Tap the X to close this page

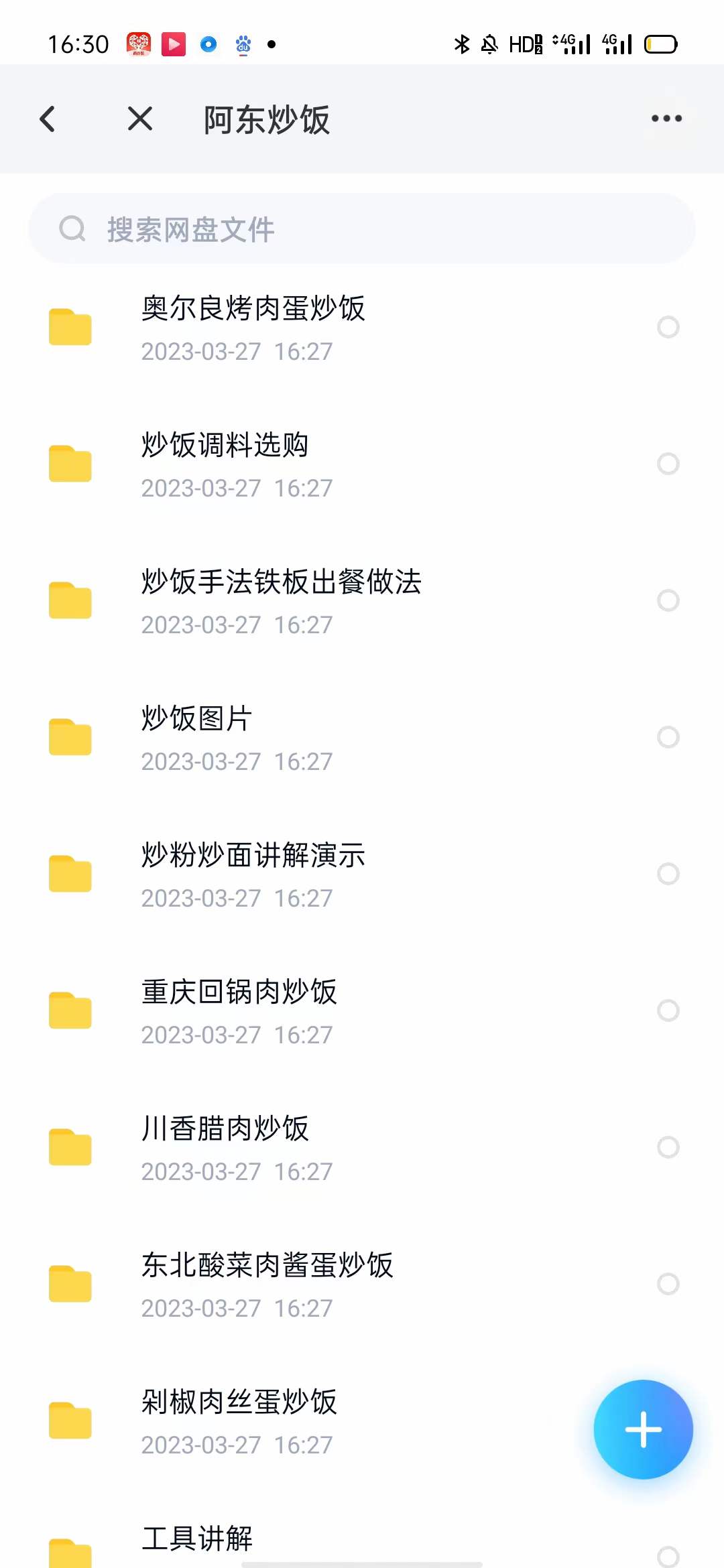(139, 118)
